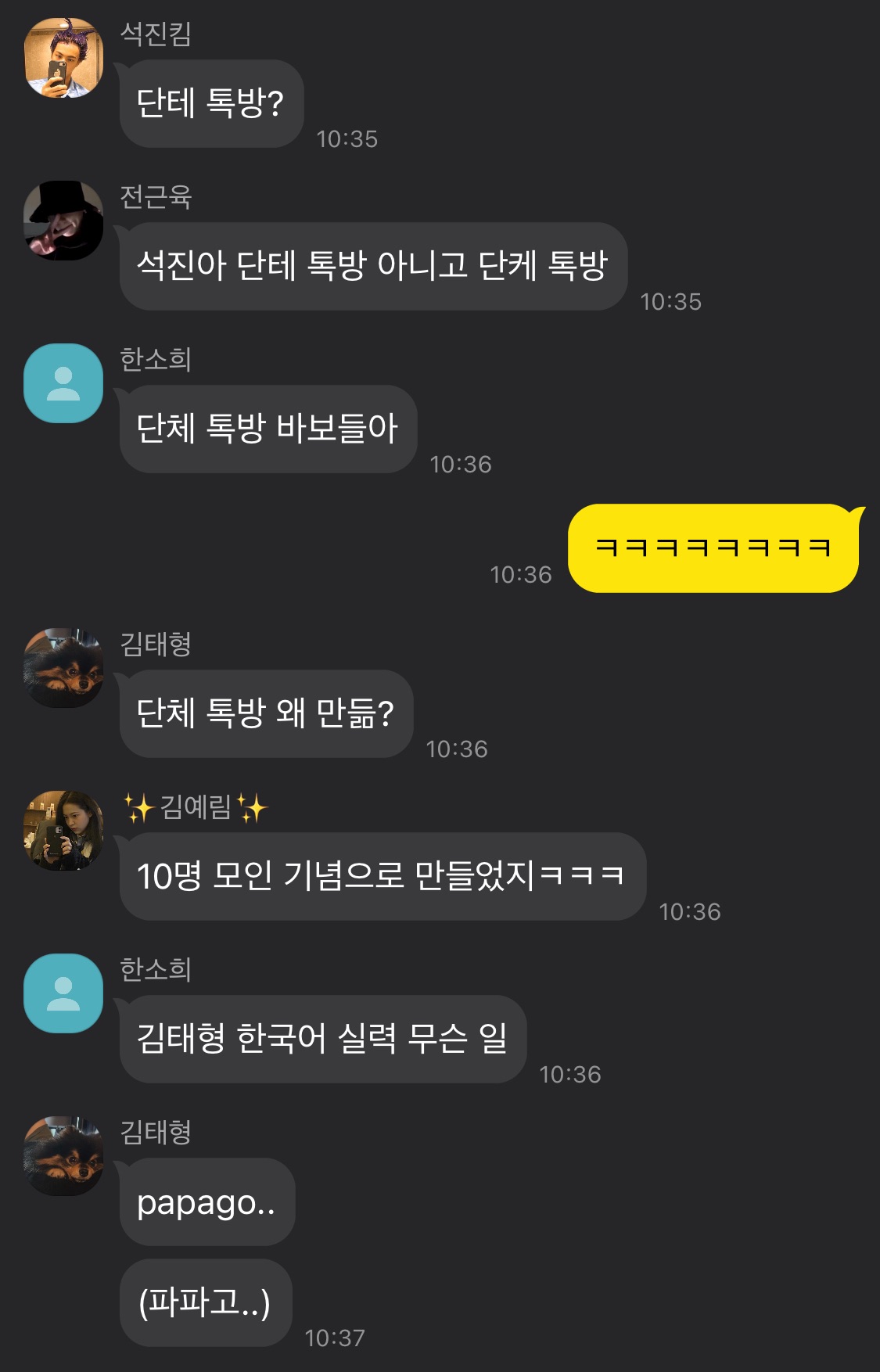Open 김예림's profile picture

coord(63,831)
